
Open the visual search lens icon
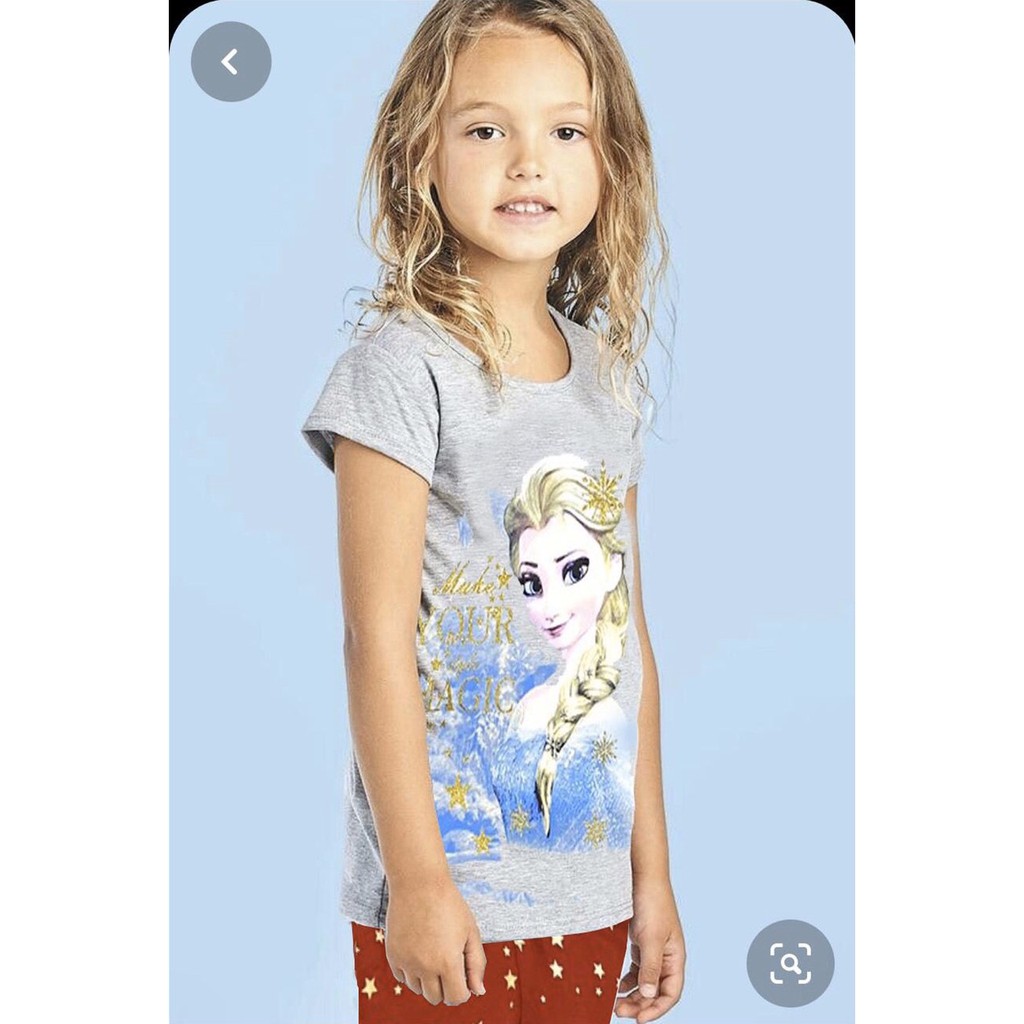click(790, 963)
